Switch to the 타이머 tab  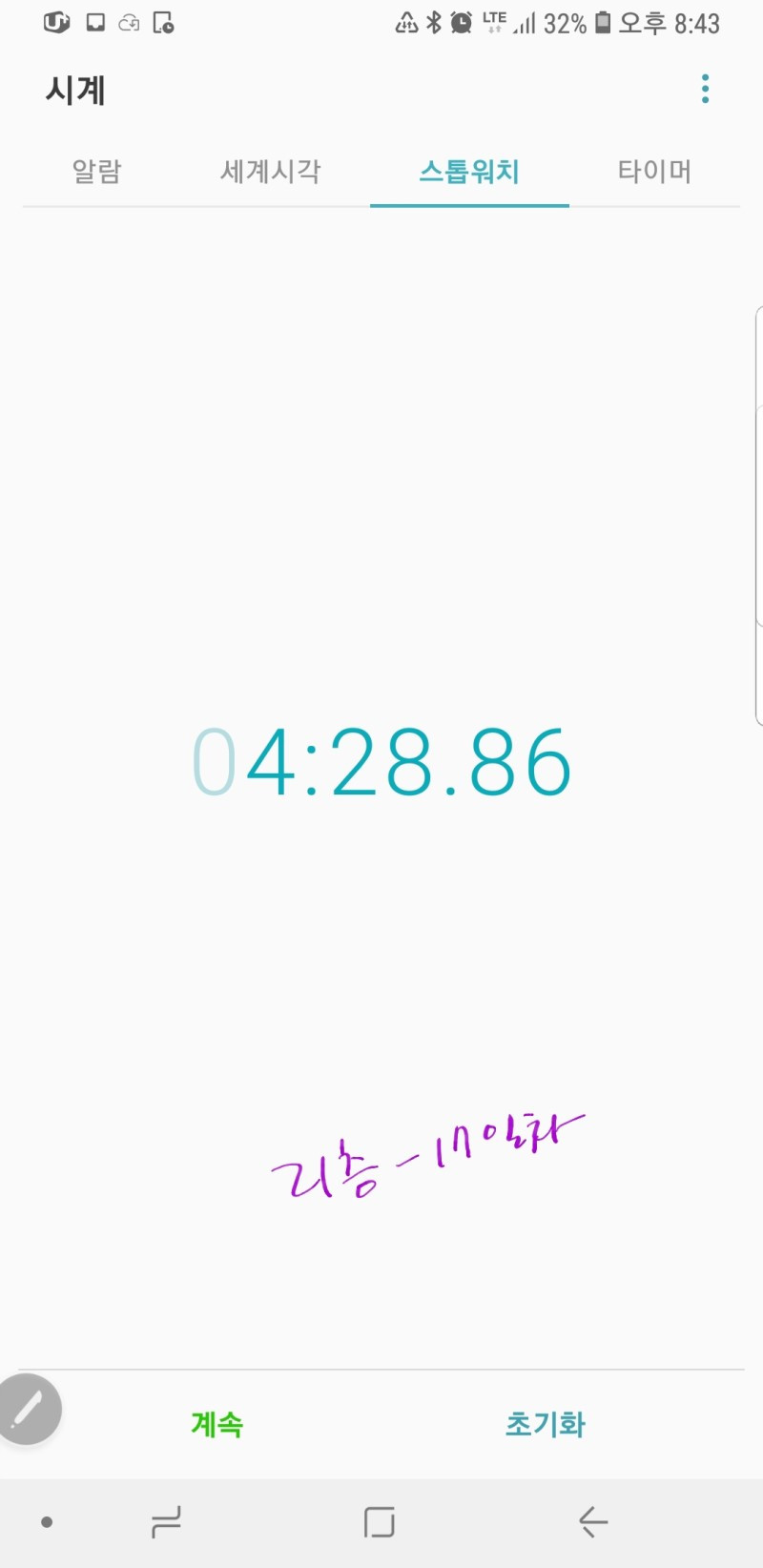click(654, 172)
